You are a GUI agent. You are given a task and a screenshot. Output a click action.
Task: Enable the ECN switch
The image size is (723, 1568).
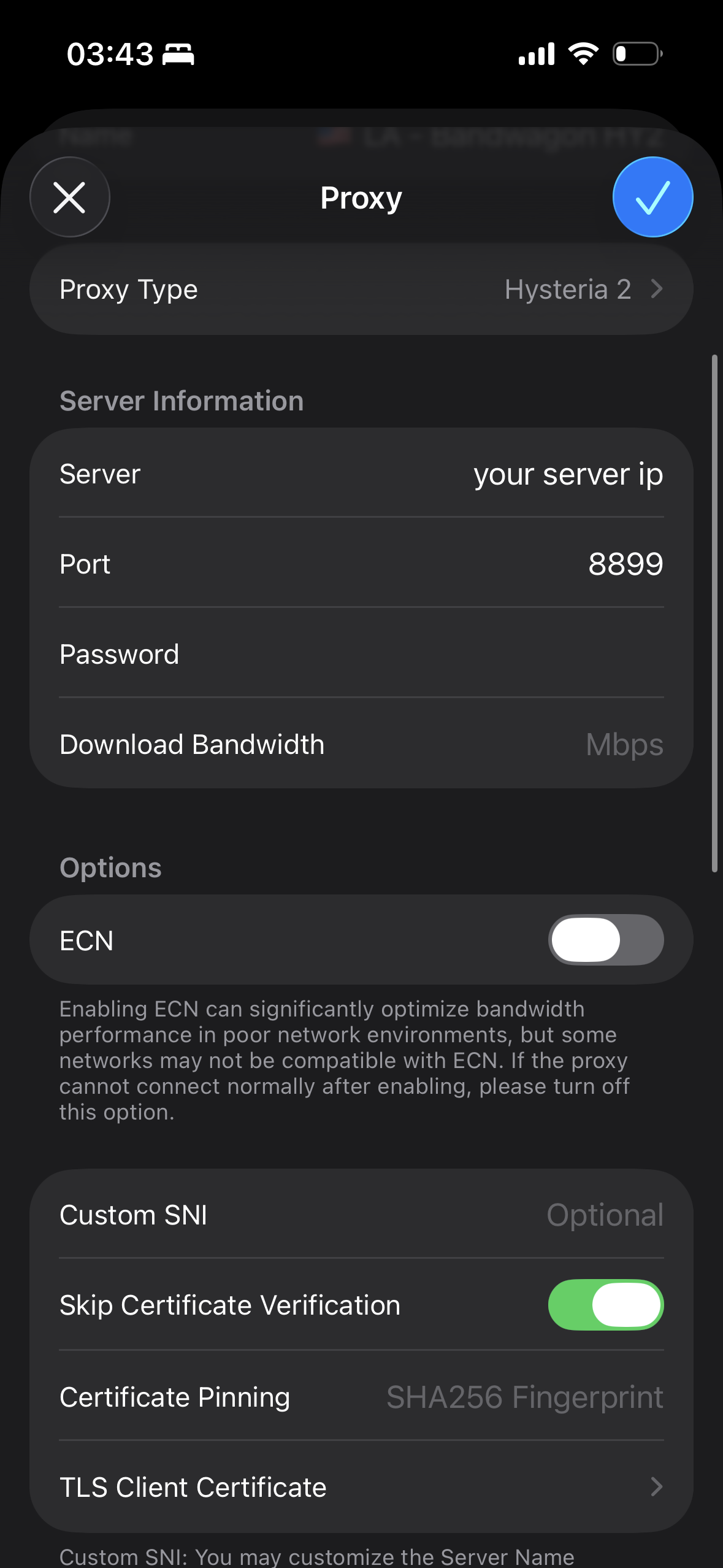coord(605,940)
